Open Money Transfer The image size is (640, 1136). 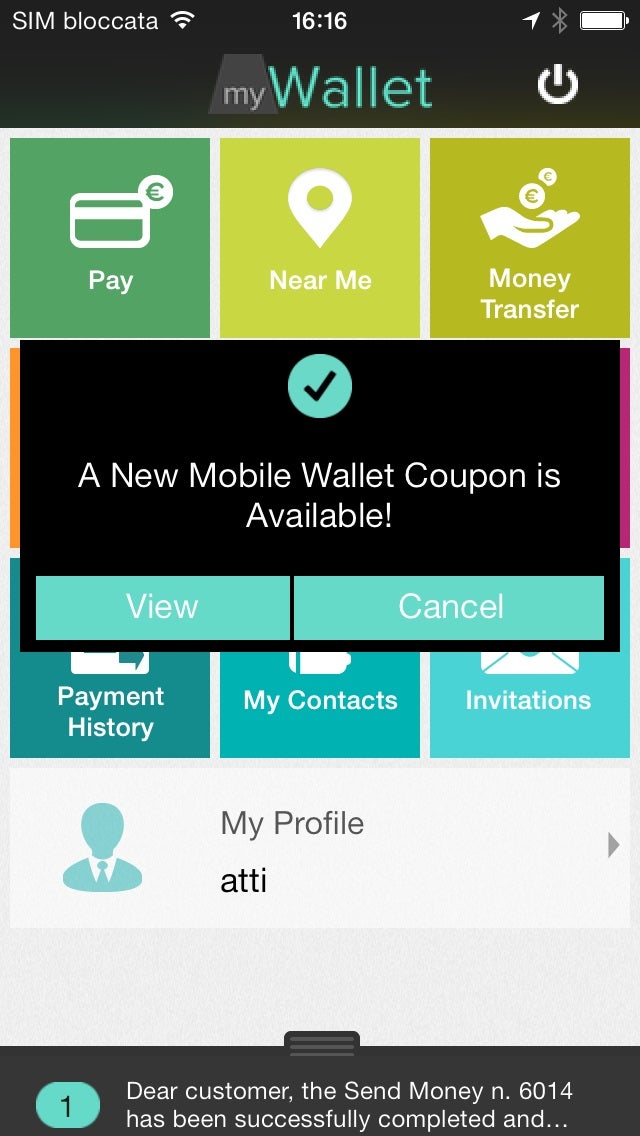pos(530,238)
